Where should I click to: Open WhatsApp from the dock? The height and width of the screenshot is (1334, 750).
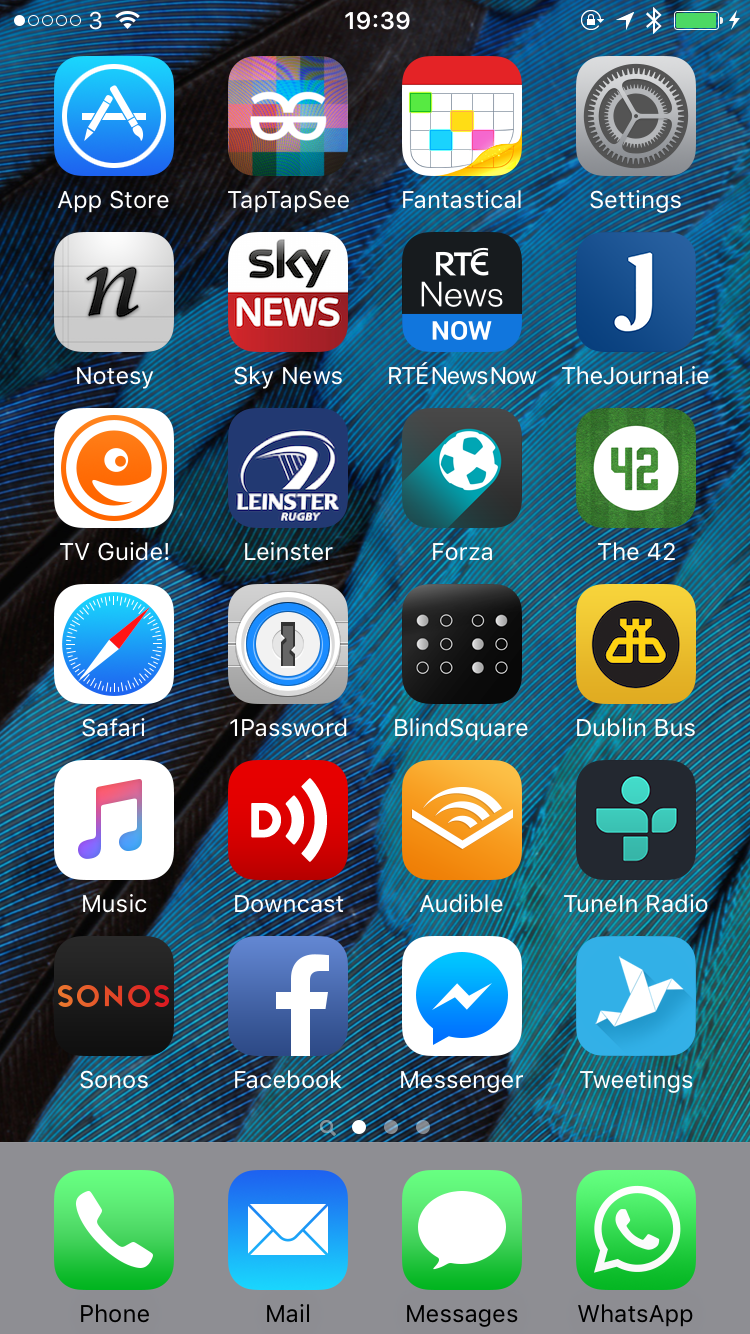[636, 1231]
